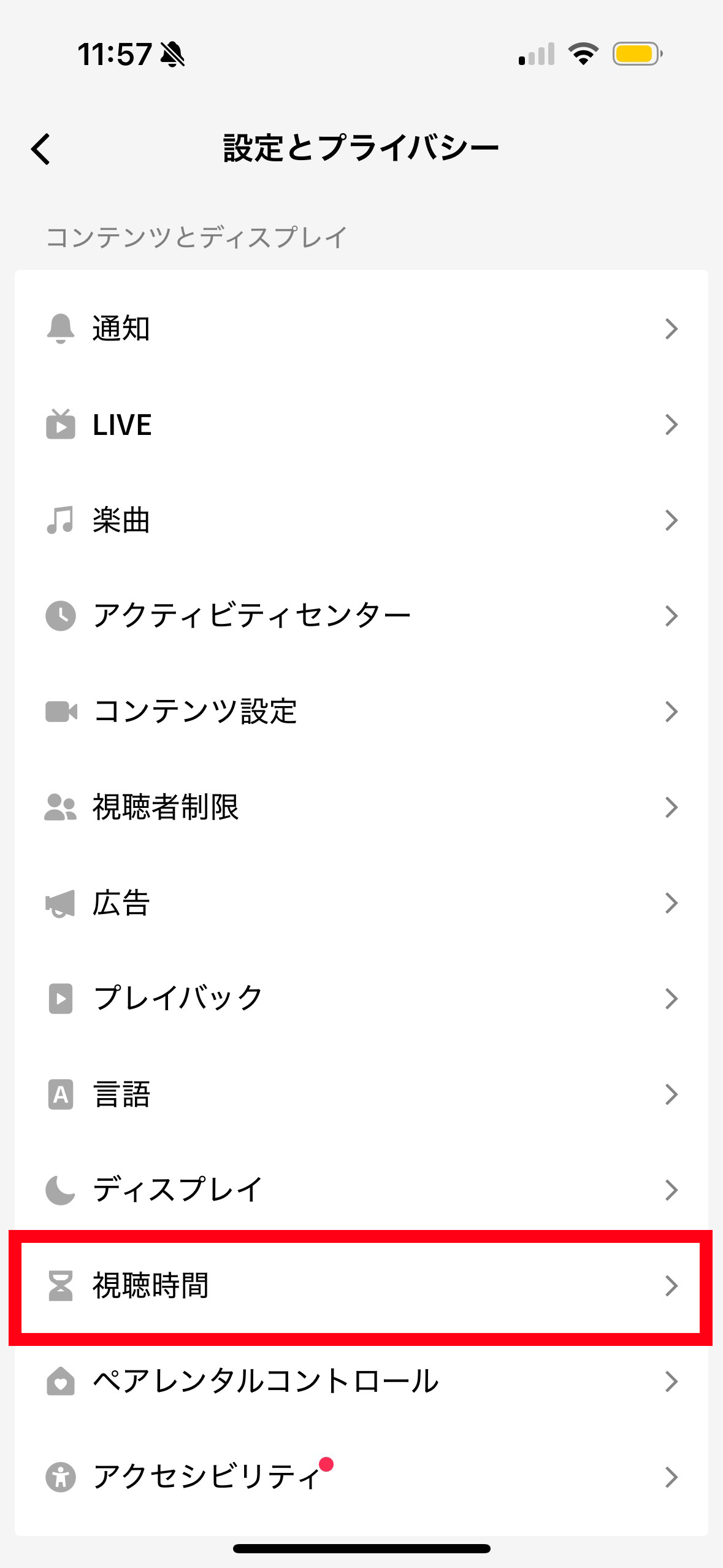Select the 視聴時間 row

click(x=361, y=1286)
